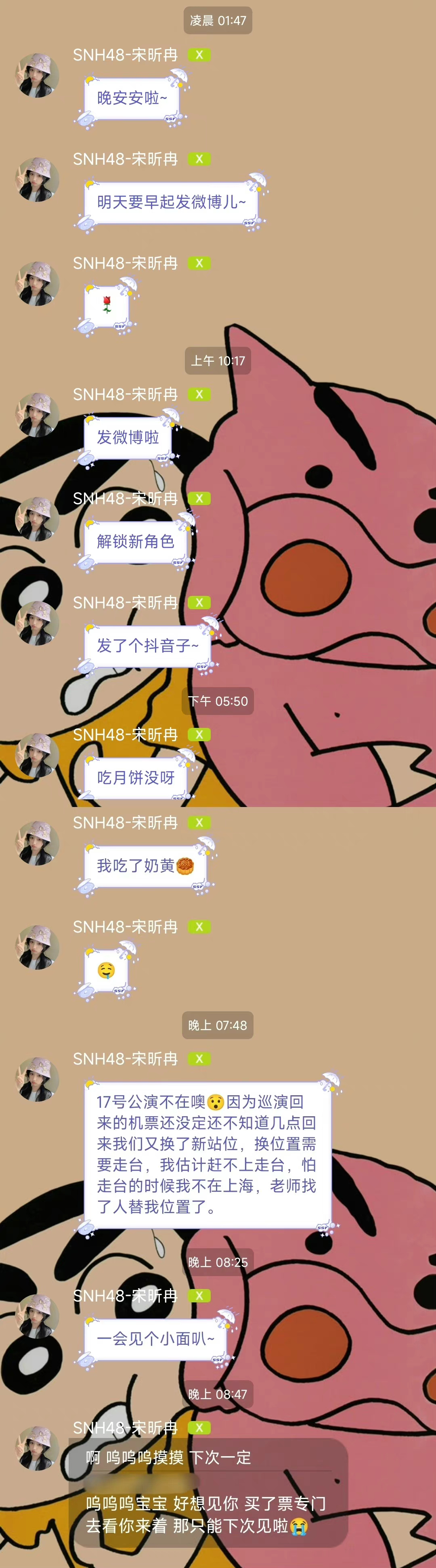Tap avatar beside the "17号公演不在噢" message
436x1568 pixels.
[37, 1079]
